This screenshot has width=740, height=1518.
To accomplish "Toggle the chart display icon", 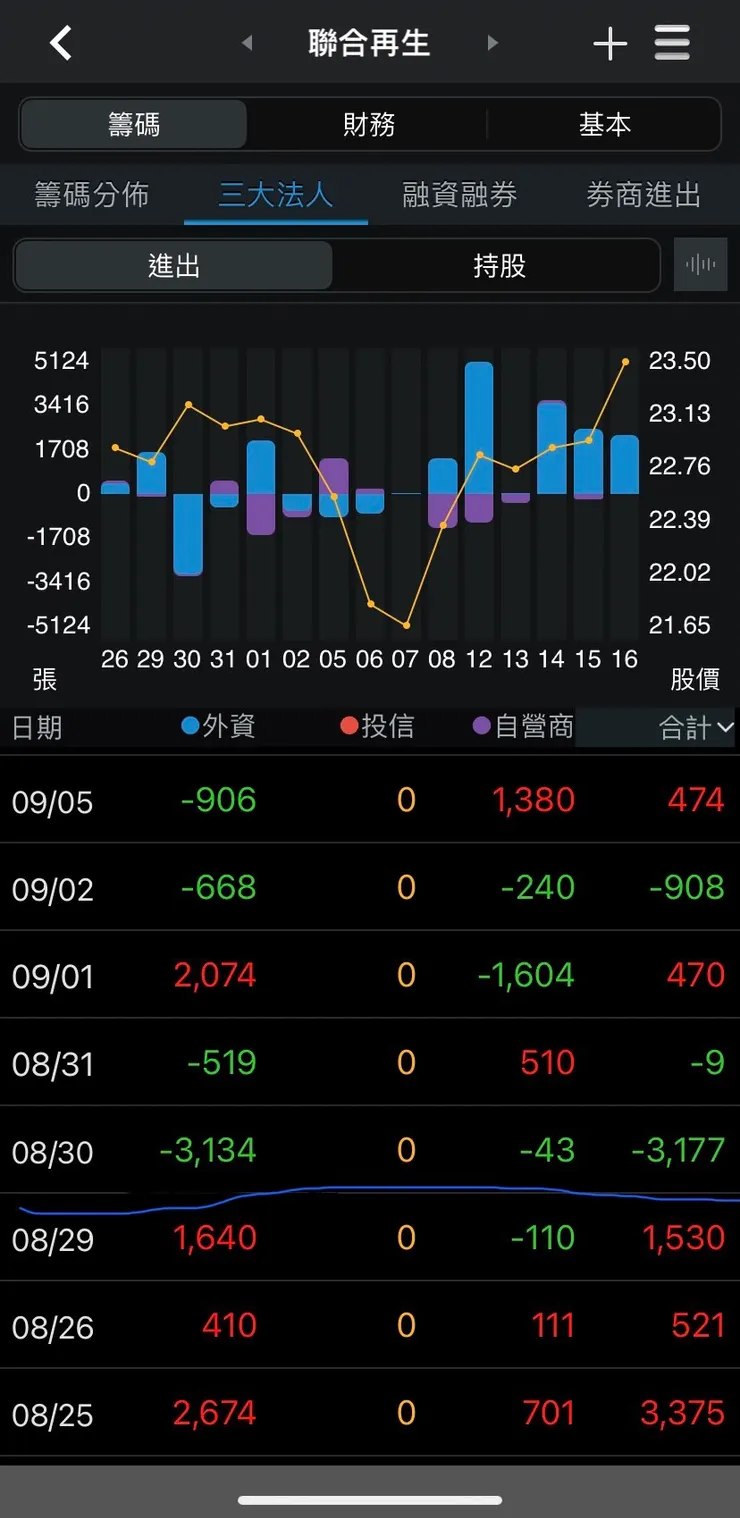I will 700,265.
